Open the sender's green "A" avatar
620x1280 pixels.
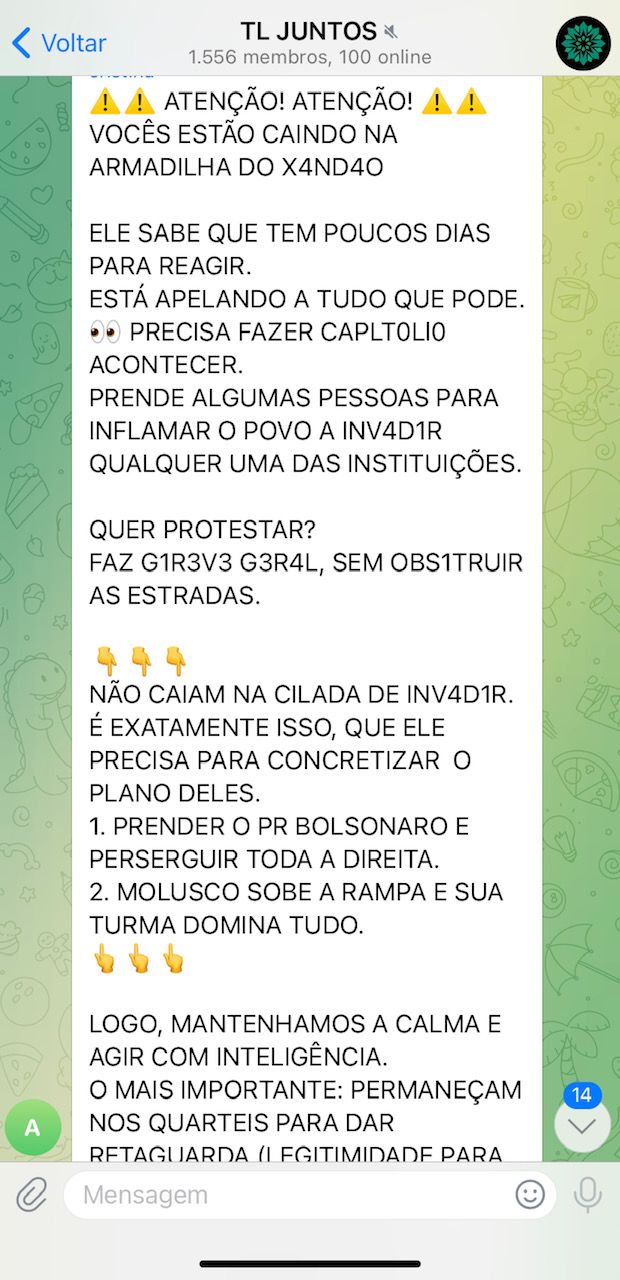(32, 1128)
